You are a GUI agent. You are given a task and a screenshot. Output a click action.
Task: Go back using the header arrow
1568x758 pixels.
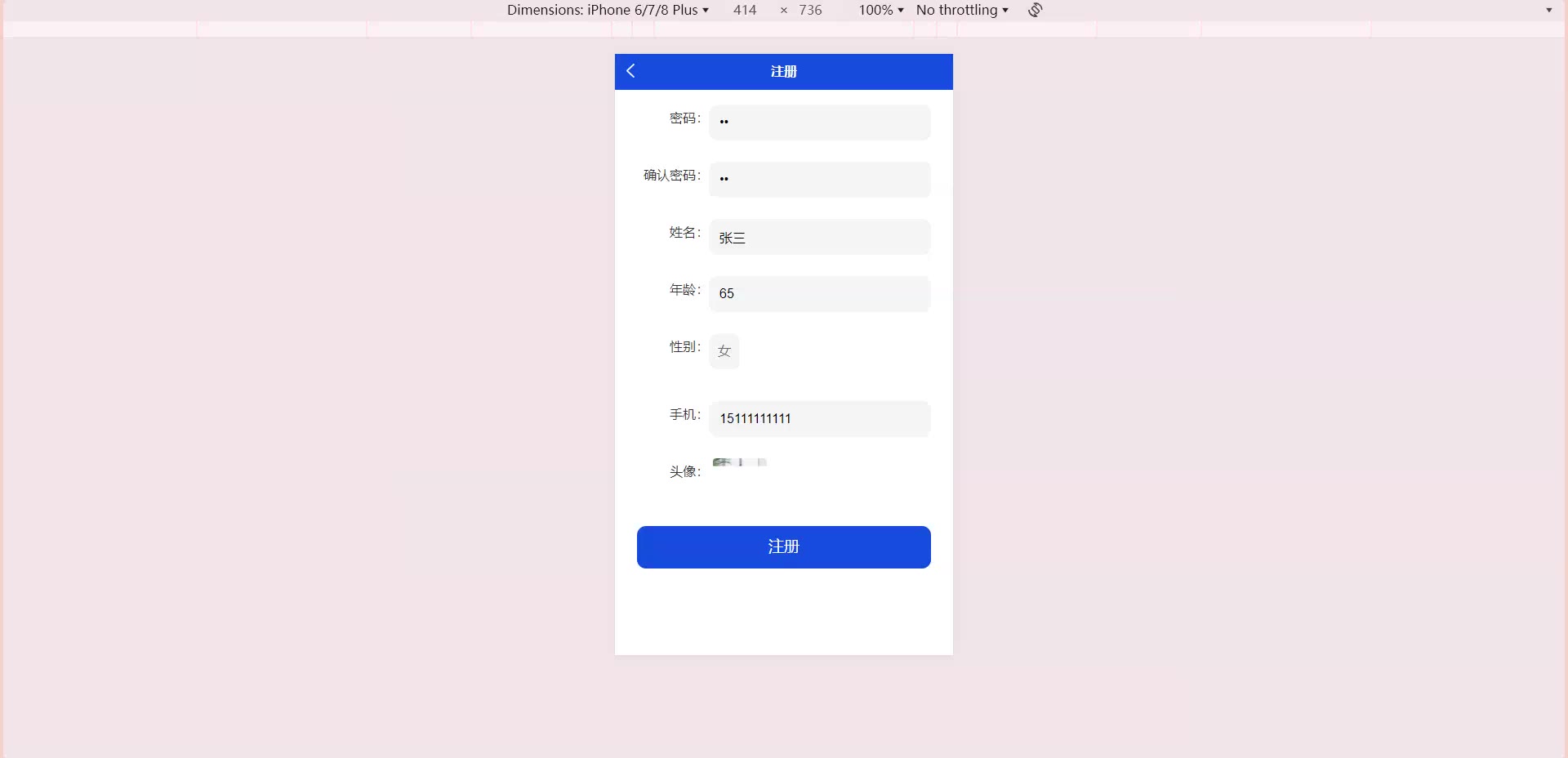630,71
